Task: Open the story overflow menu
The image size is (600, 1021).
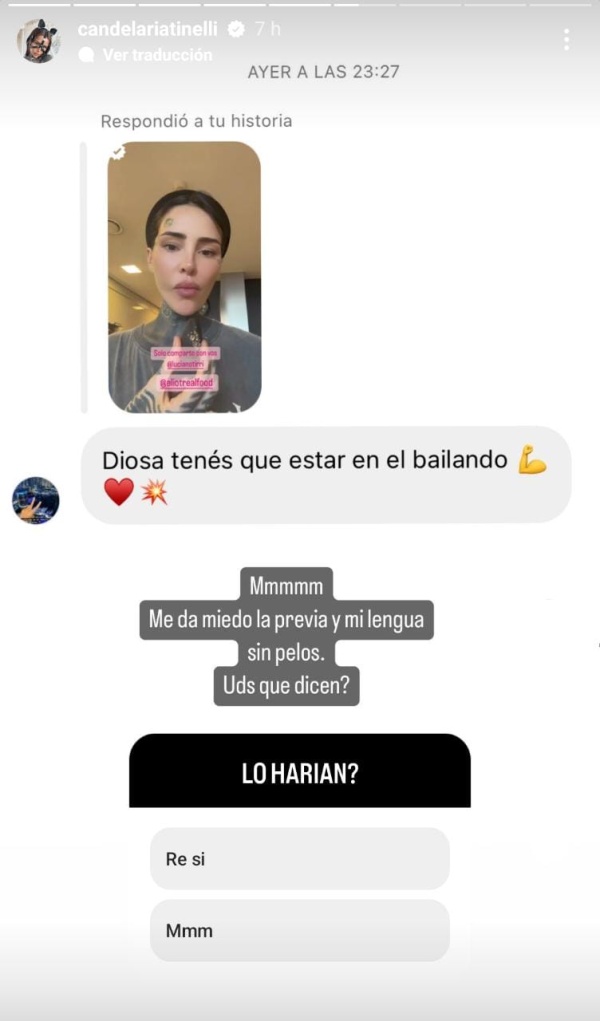Action: (x=566, y=40)
